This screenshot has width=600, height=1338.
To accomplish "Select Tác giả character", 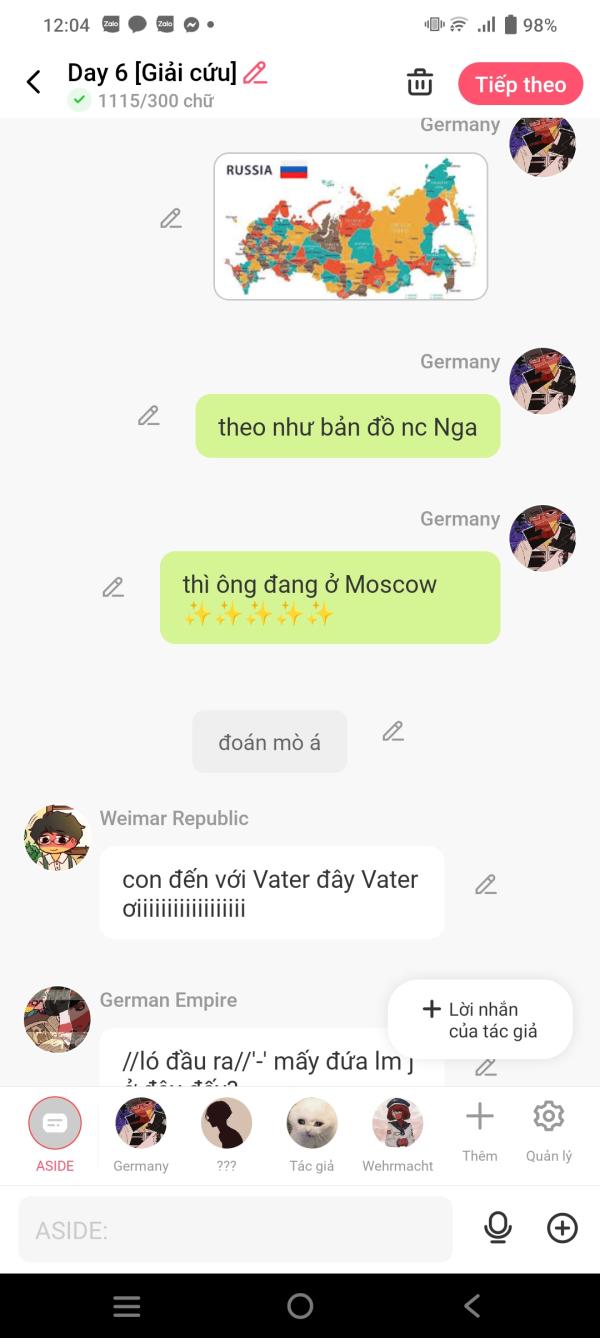I will (x=312, y=1135).
